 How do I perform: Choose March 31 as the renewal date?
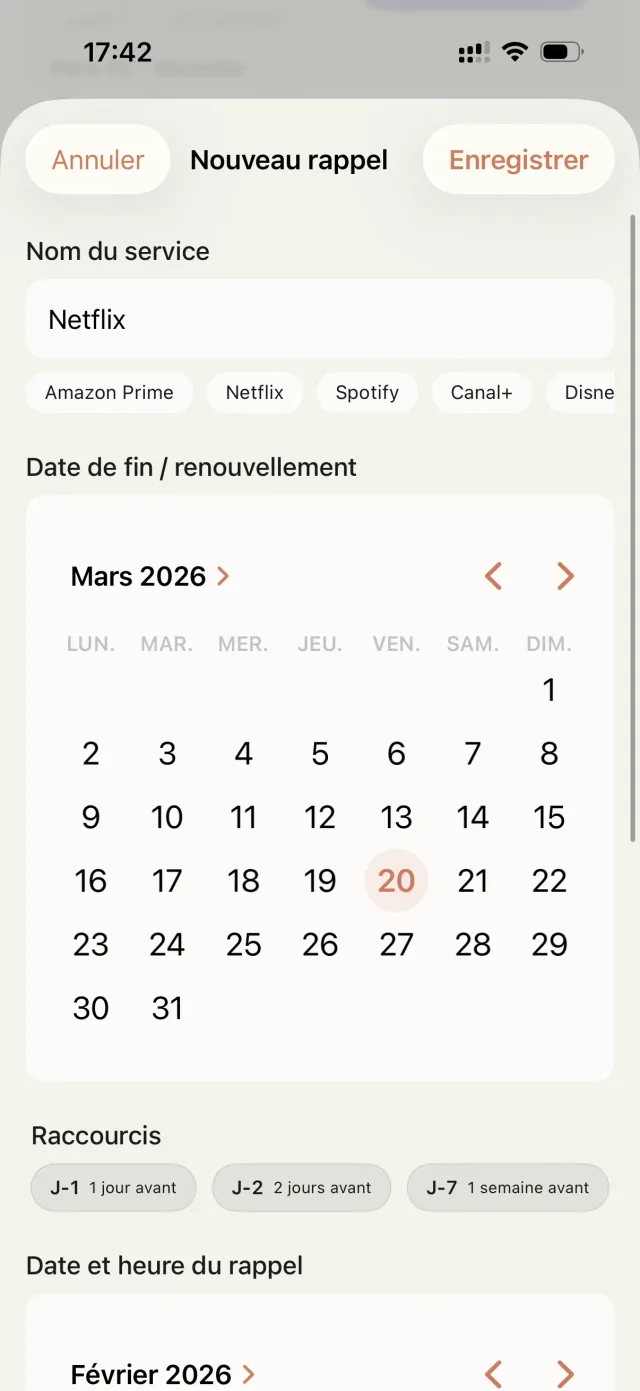pyautogui.click(x=167, y=1008)
